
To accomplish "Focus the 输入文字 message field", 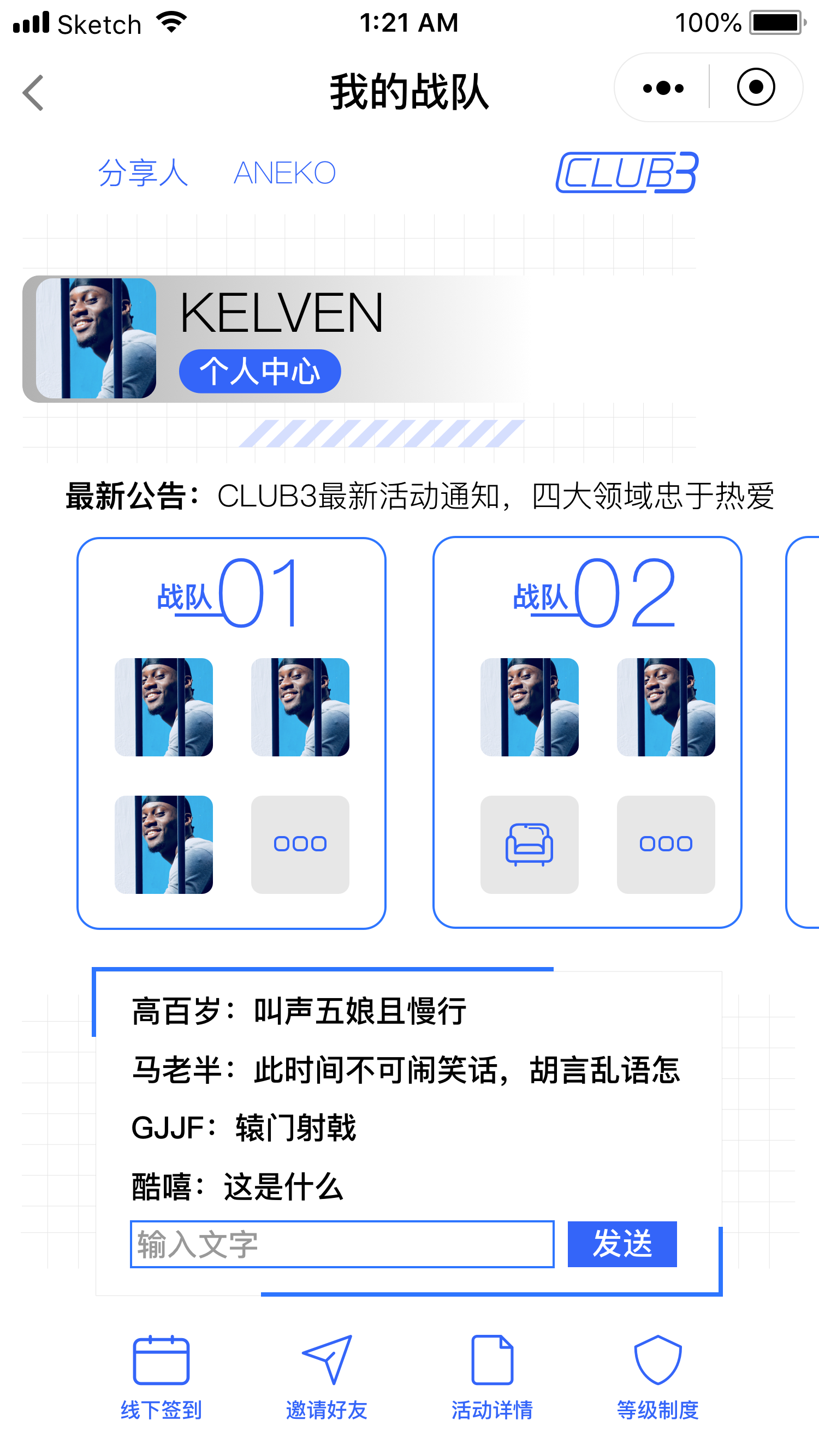I will (342, 1244).
